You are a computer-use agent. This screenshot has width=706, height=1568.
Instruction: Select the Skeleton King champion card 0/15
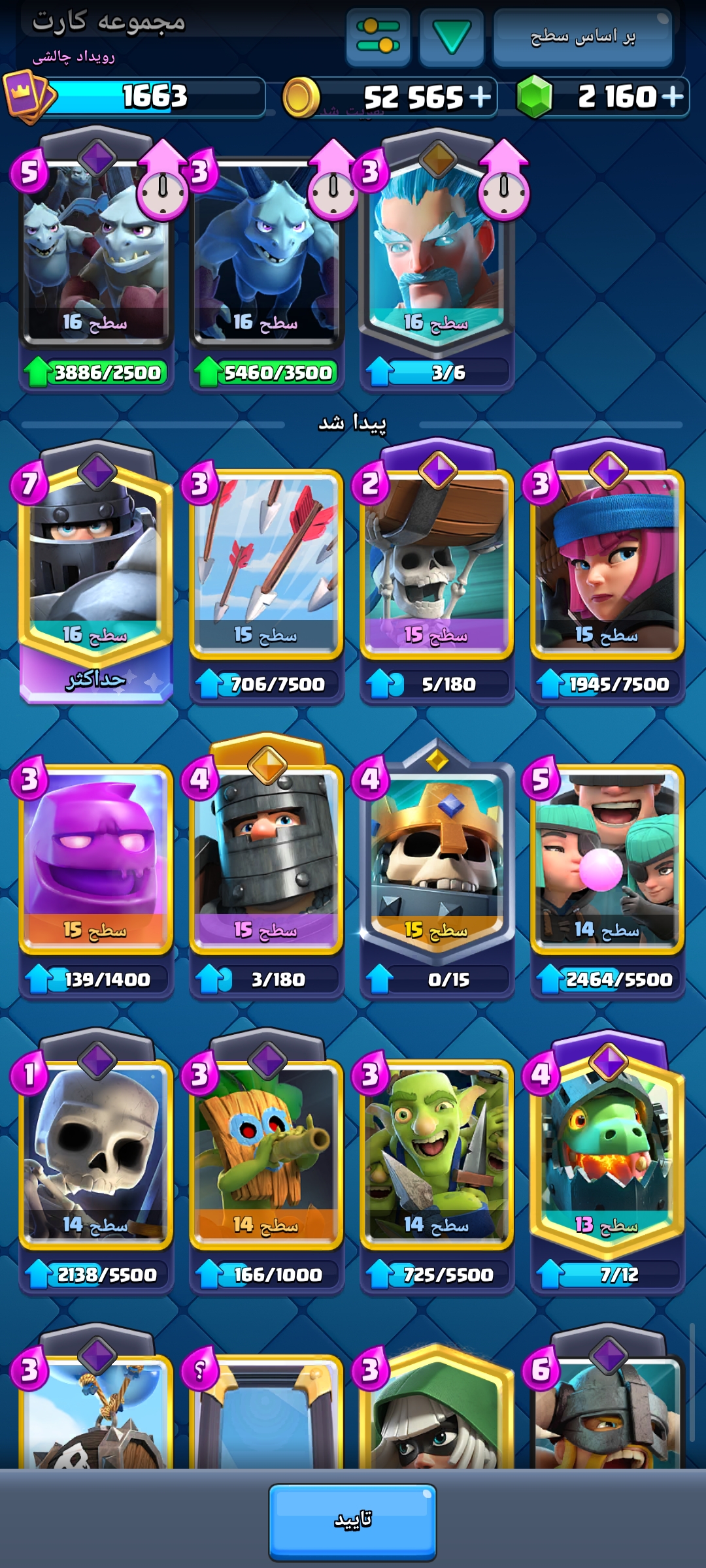[437, 869]
